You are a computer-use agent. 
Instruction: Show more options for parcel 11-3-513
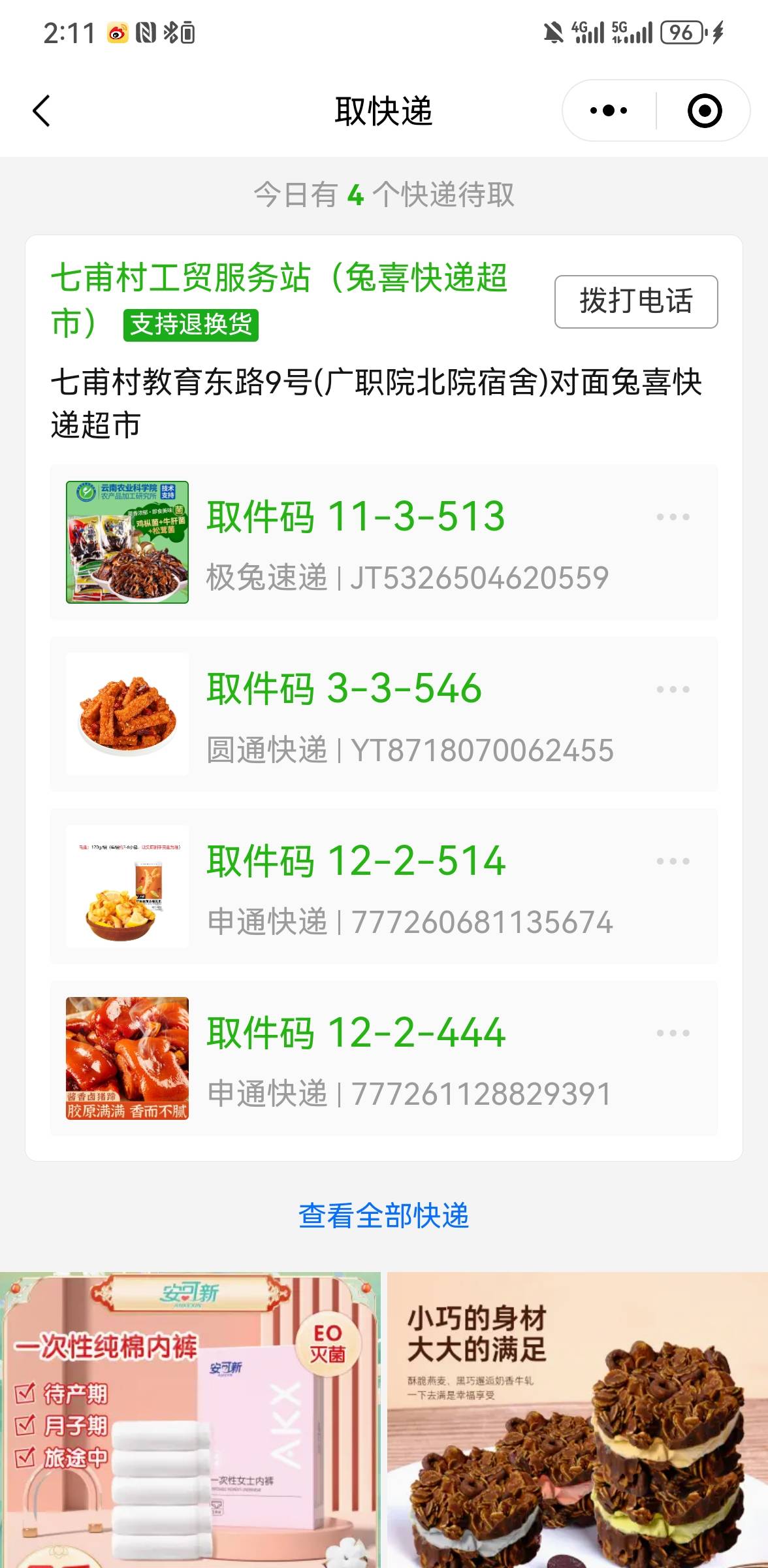(x=673, y=517)
